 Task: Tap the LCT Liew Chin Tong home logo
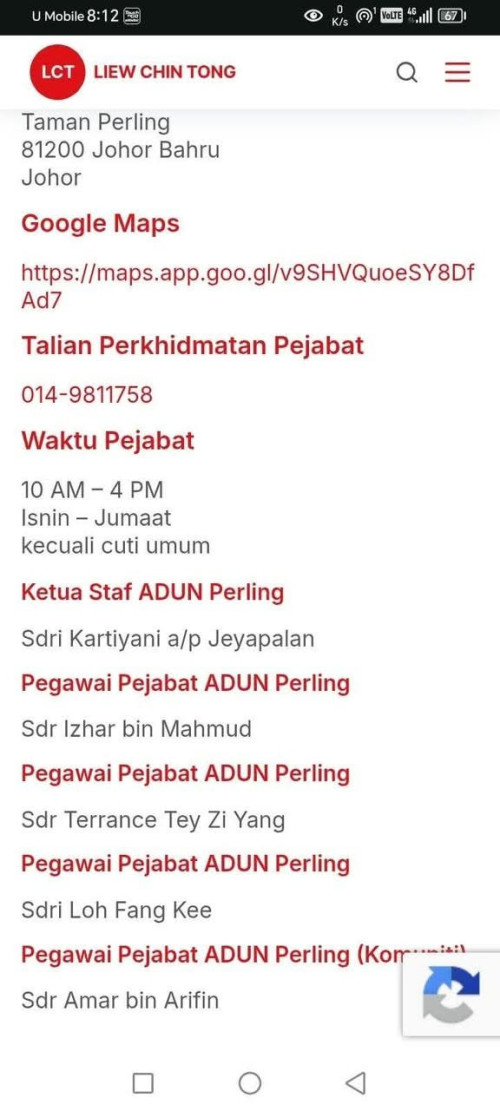click(x=132, y=72)
